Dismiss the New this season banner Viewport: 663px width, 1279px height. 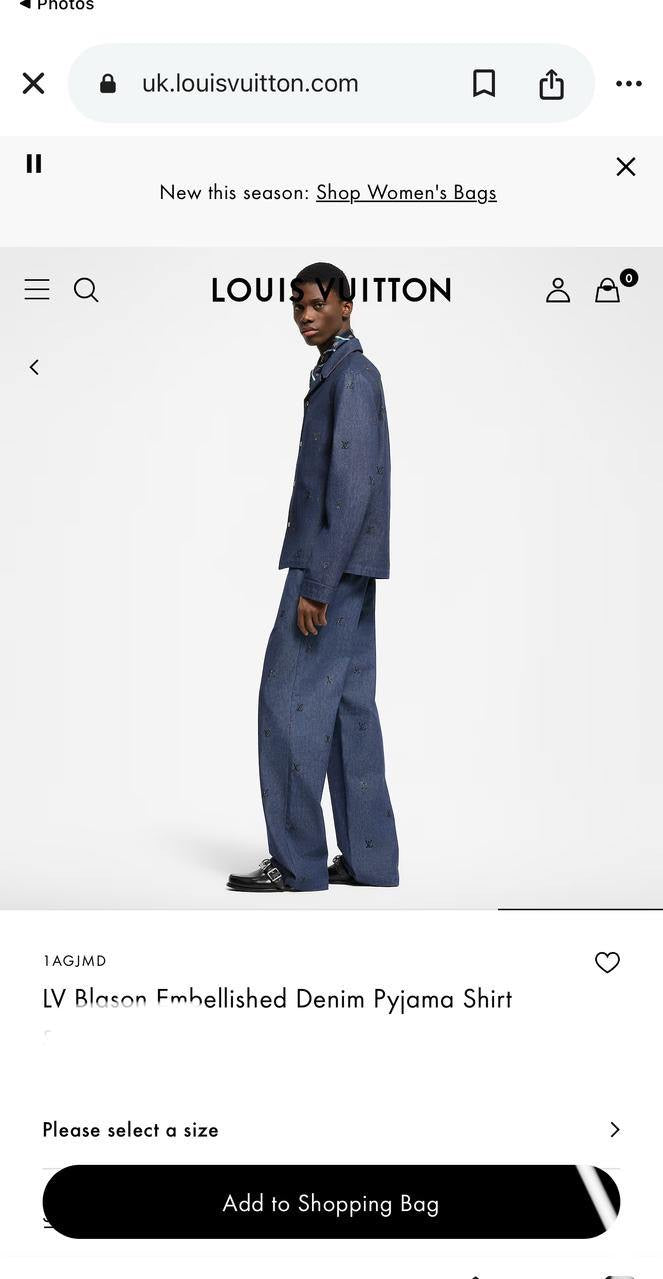pos(626,166)
